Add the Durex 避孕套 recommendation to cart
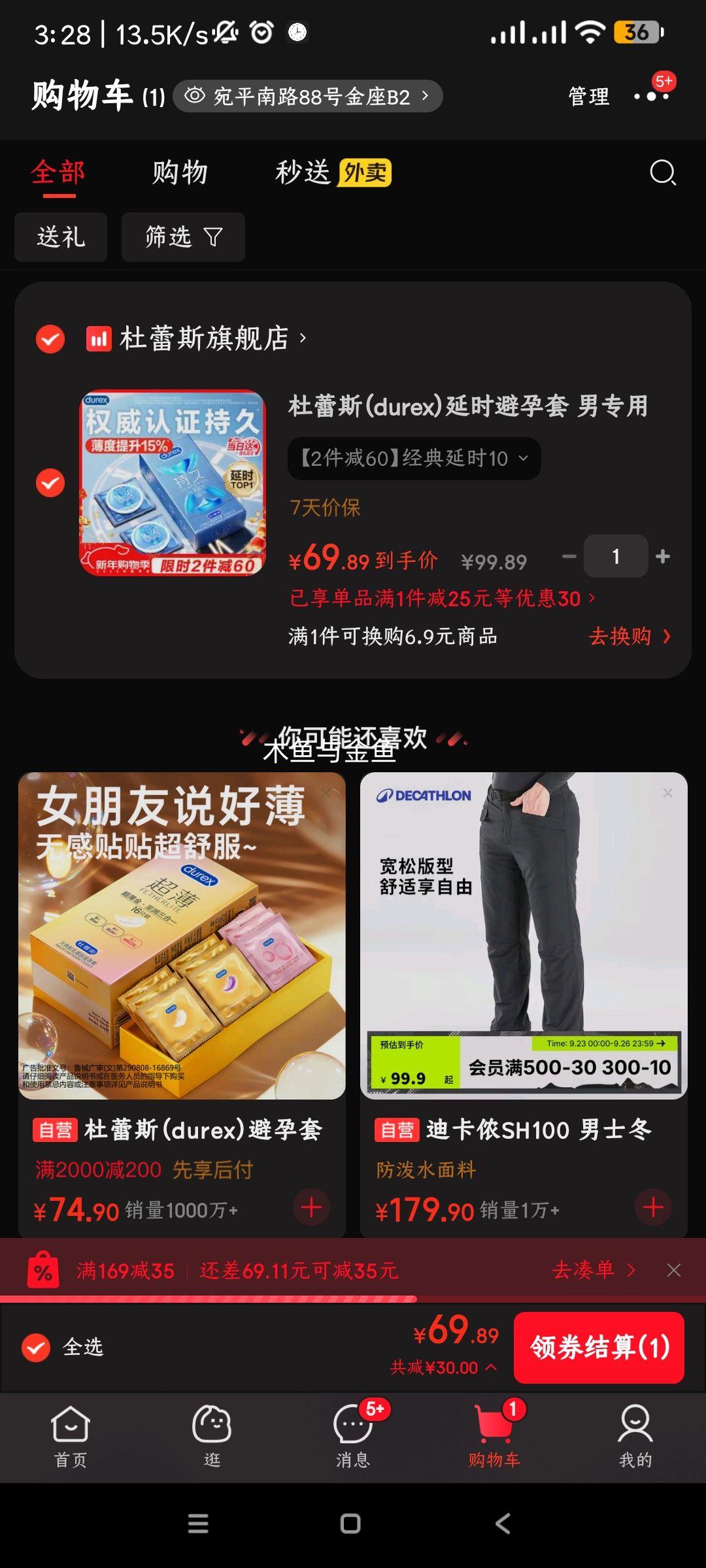This screenshot has width=706, height=1568. [312, 1207]
